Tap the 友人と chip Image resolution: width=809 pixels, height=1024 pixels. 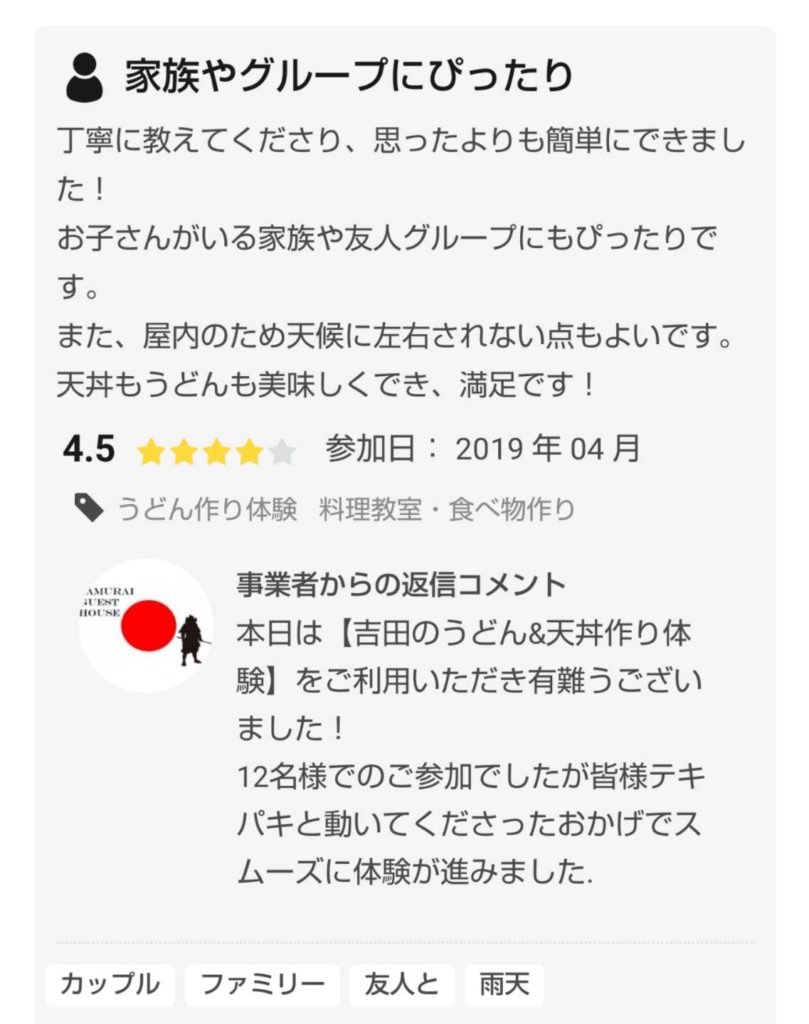tap(401, 985)
